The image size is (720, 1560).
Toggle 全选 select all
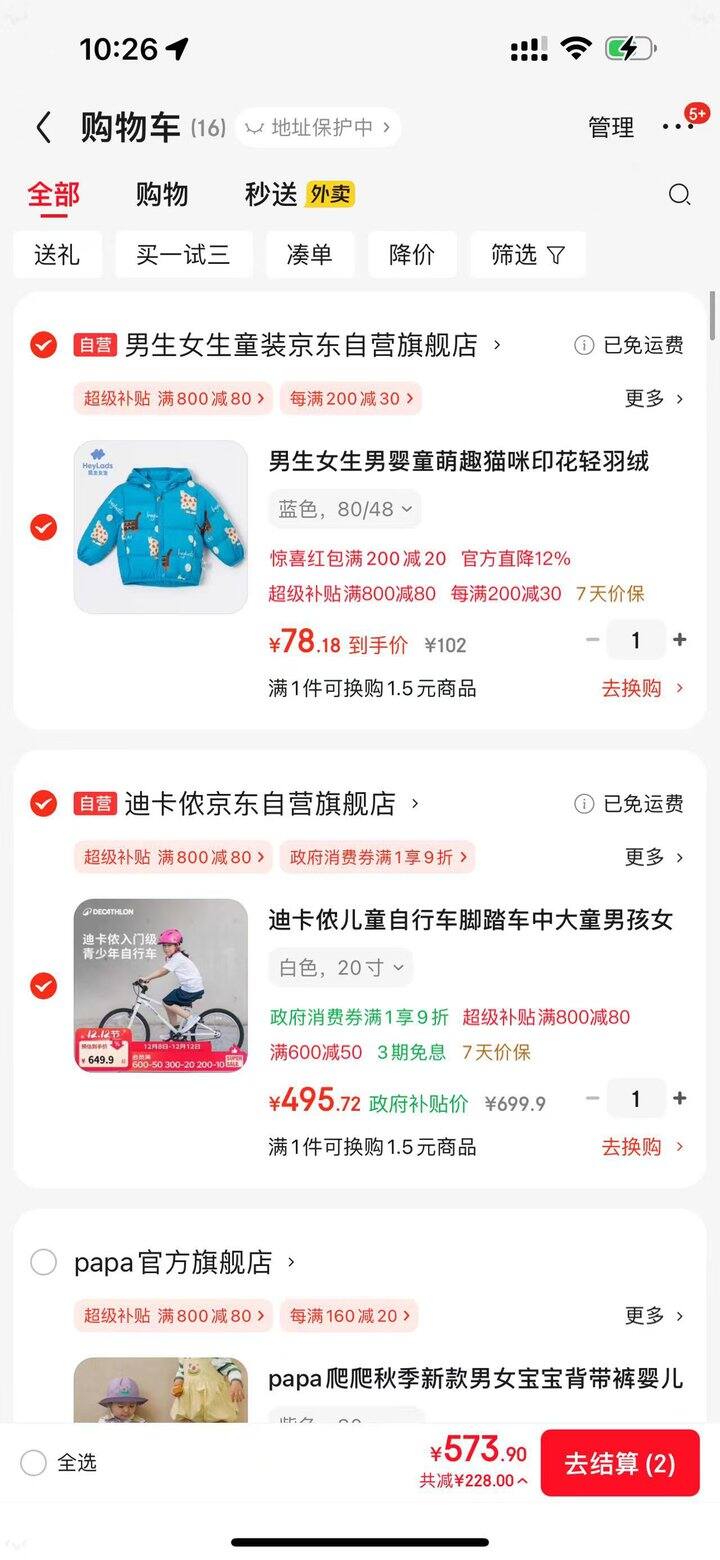(34, 1463)
